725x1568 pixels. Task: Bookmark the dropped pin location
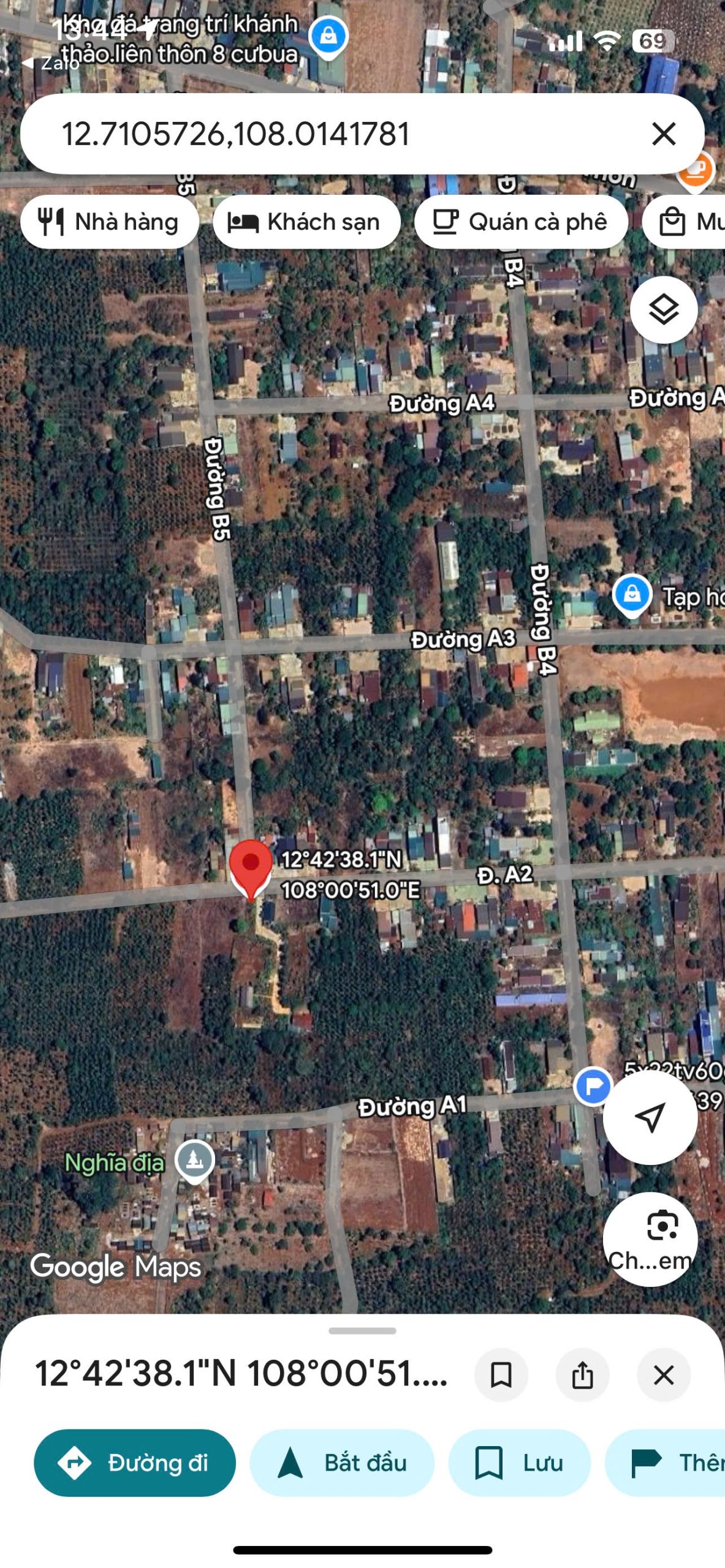pos(501,1375)
